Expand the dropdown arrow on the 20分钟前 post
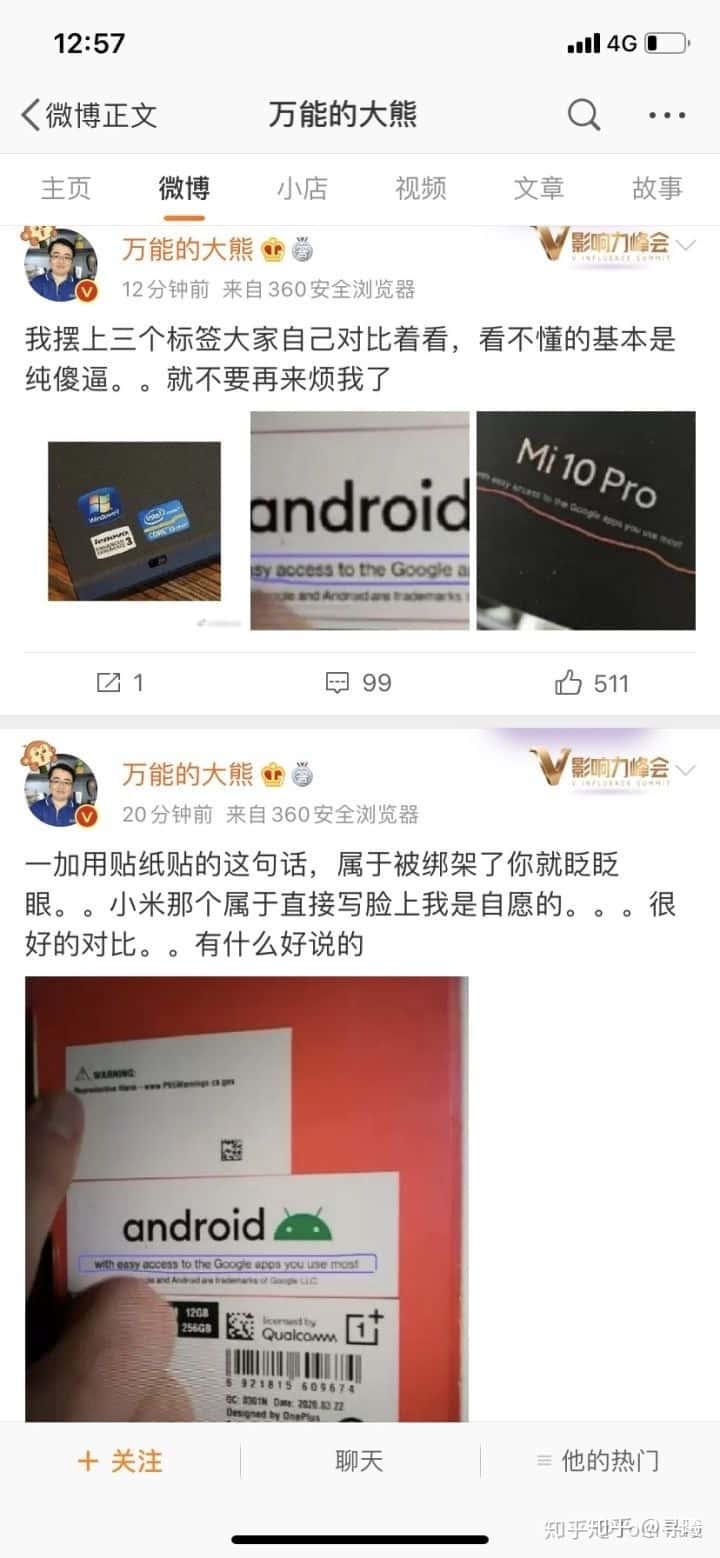The image size is (720, 1558). pos(686,769)
